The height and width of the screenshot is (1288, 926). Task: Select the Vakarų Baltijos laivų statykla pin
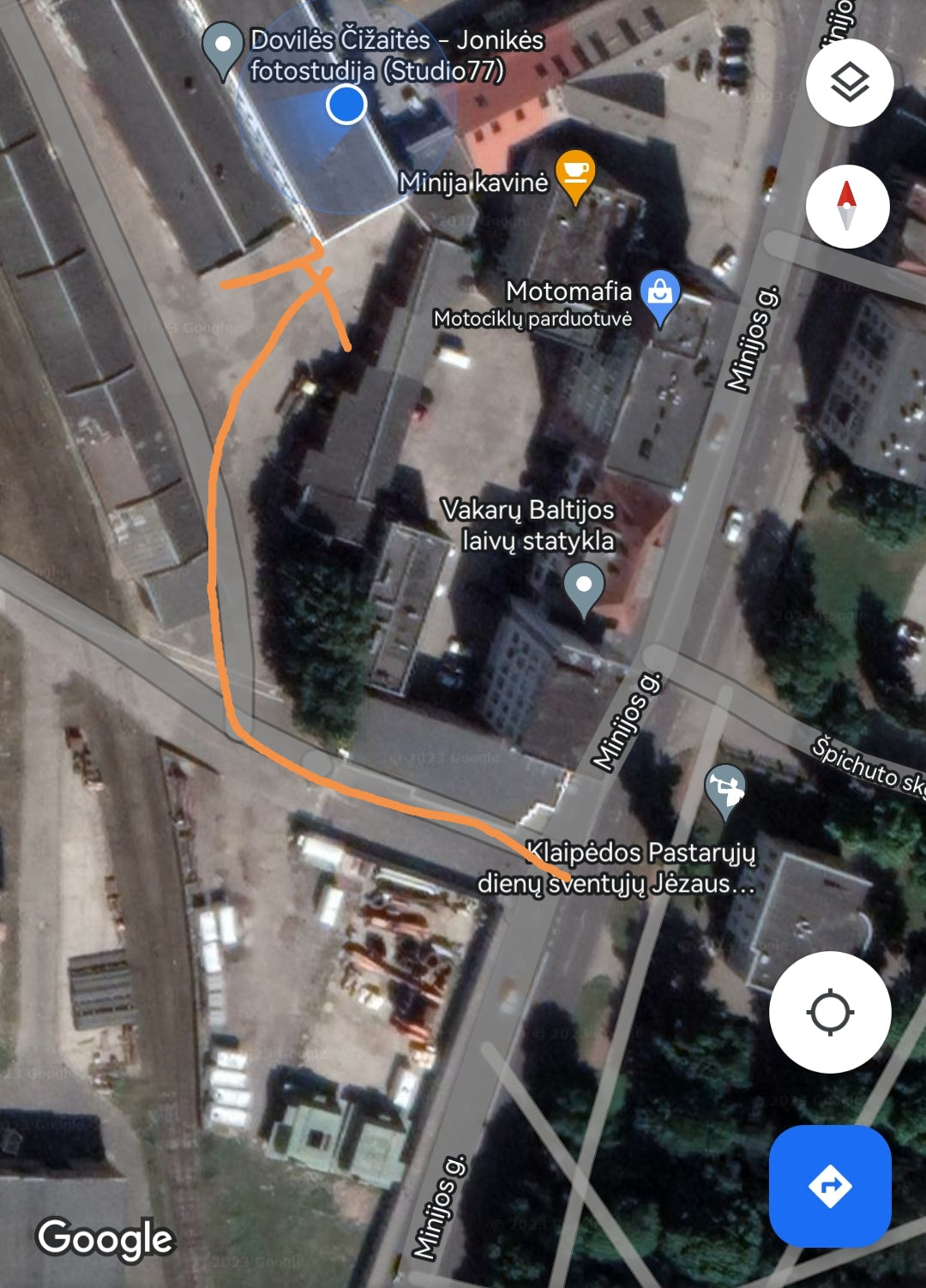pyautogui.click(x=584, y=587)
